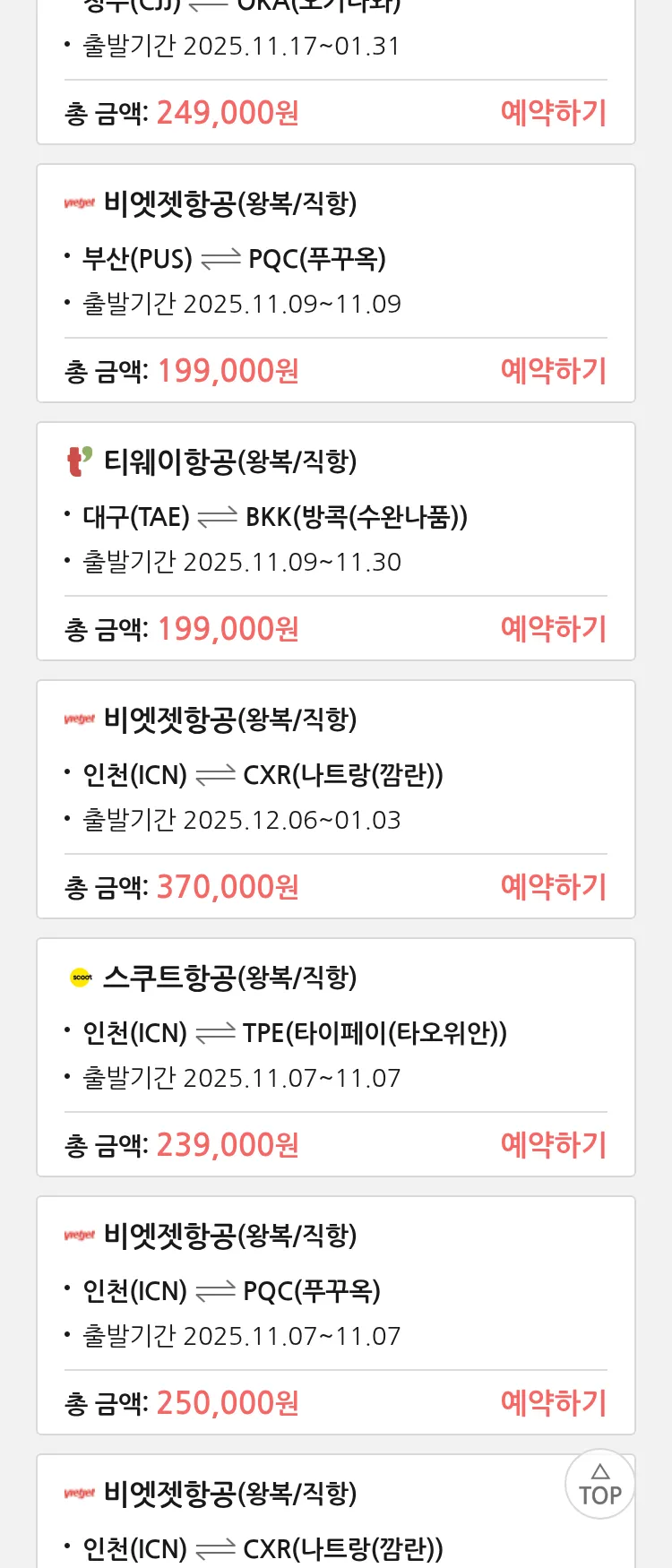Book the Busan to Phu Quoc 199,000원 flight
The image size is (672, 1568).
(553, 371)
